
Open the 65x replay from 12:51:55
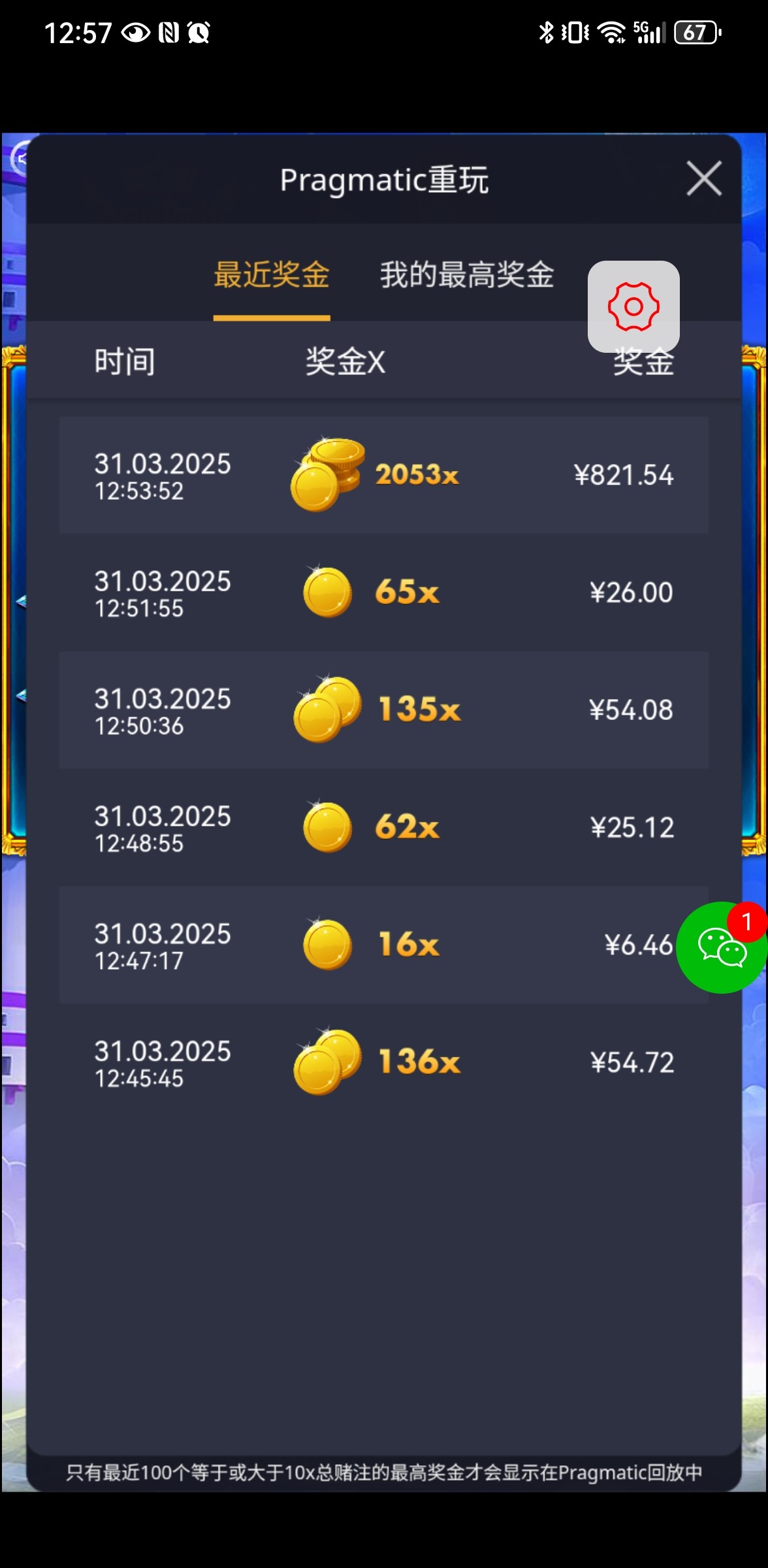pos(383,593)
